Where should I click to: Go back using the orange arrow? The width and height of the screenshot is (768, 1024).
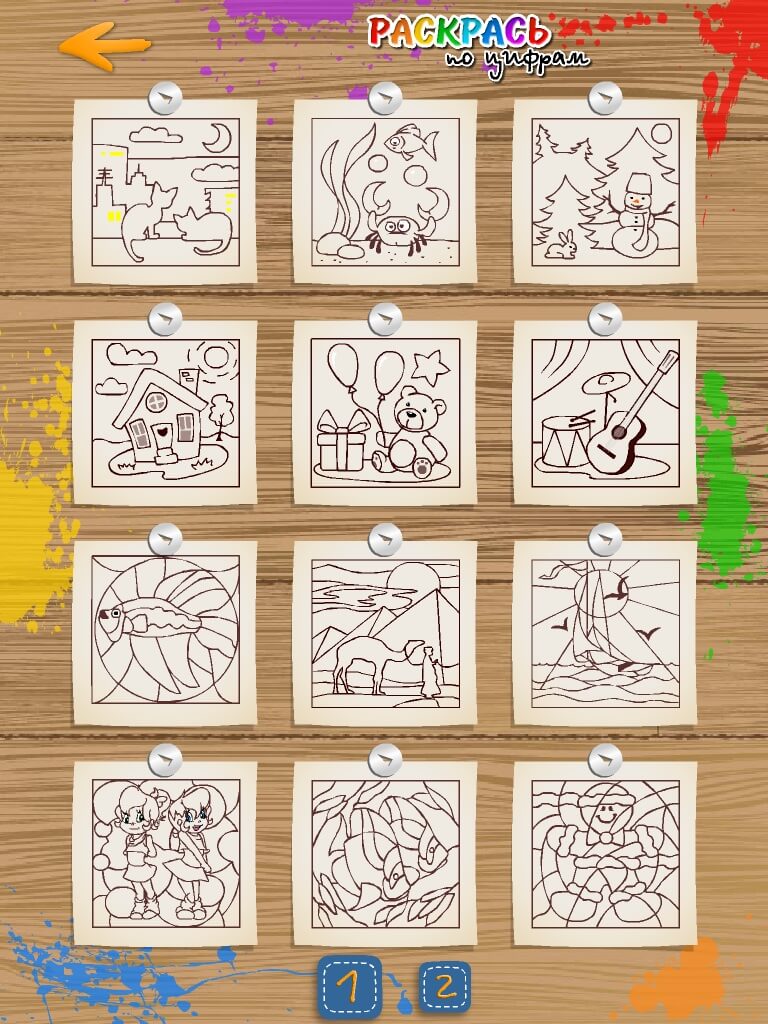click(x=104, y=46)
